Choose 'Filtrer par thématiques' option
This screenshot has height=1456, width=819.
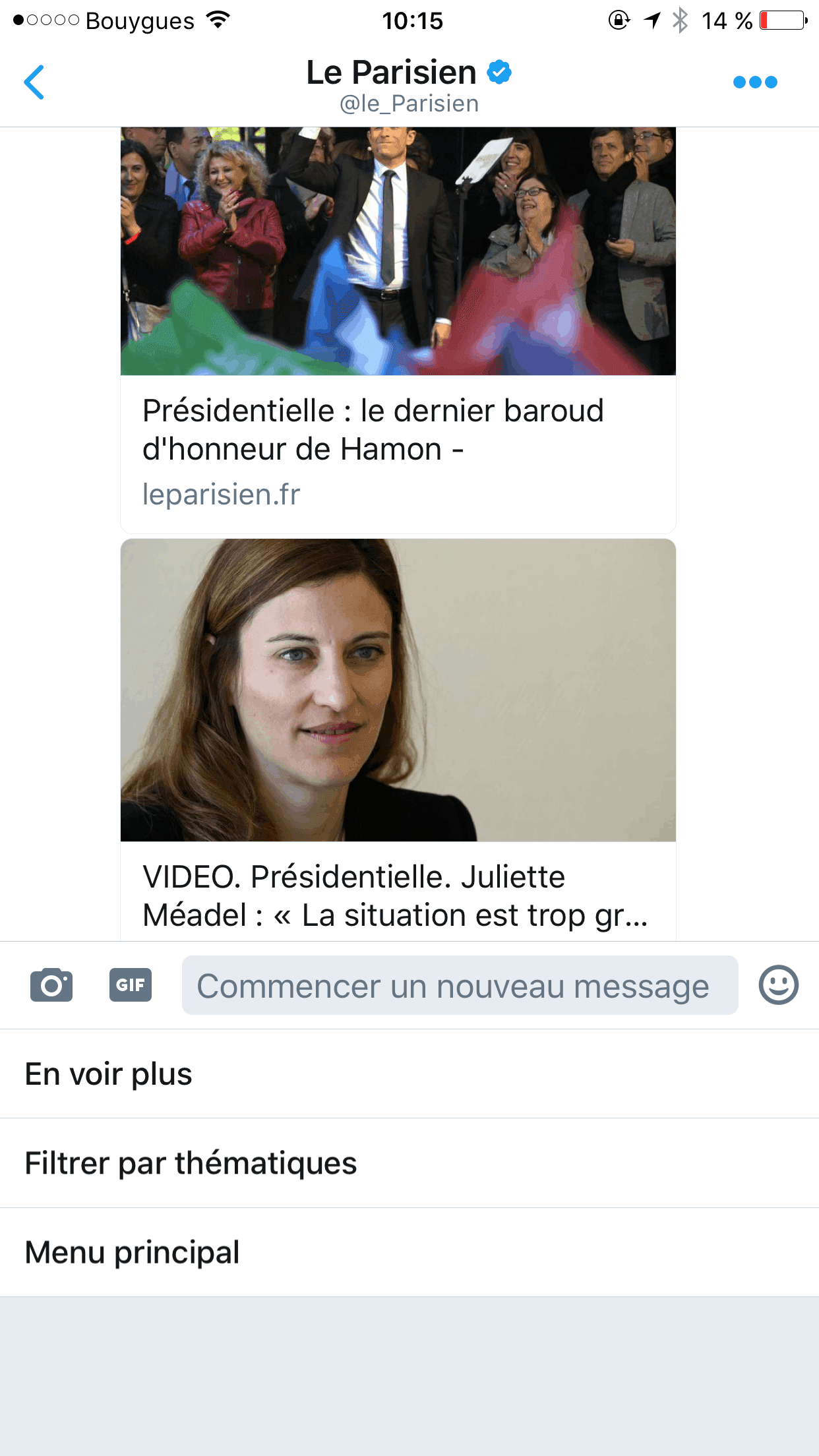coord(409,1163)
